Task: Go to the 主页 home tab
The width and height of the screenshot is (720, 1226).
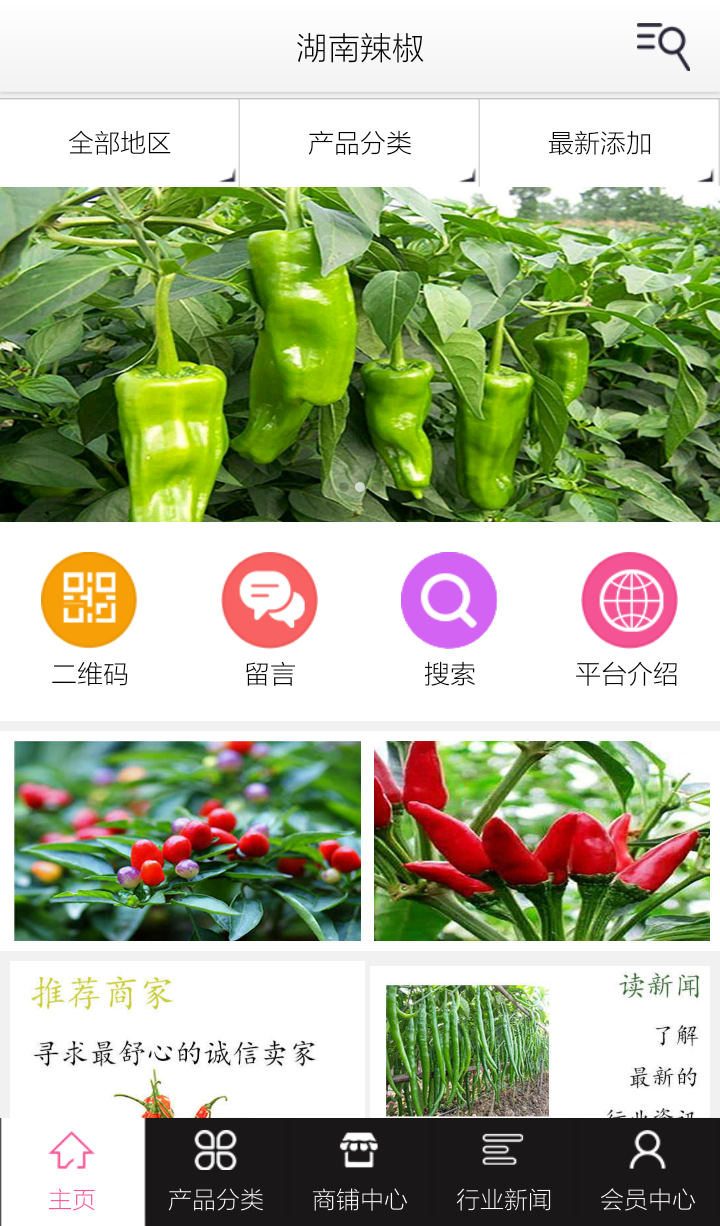Action: 72,1172
